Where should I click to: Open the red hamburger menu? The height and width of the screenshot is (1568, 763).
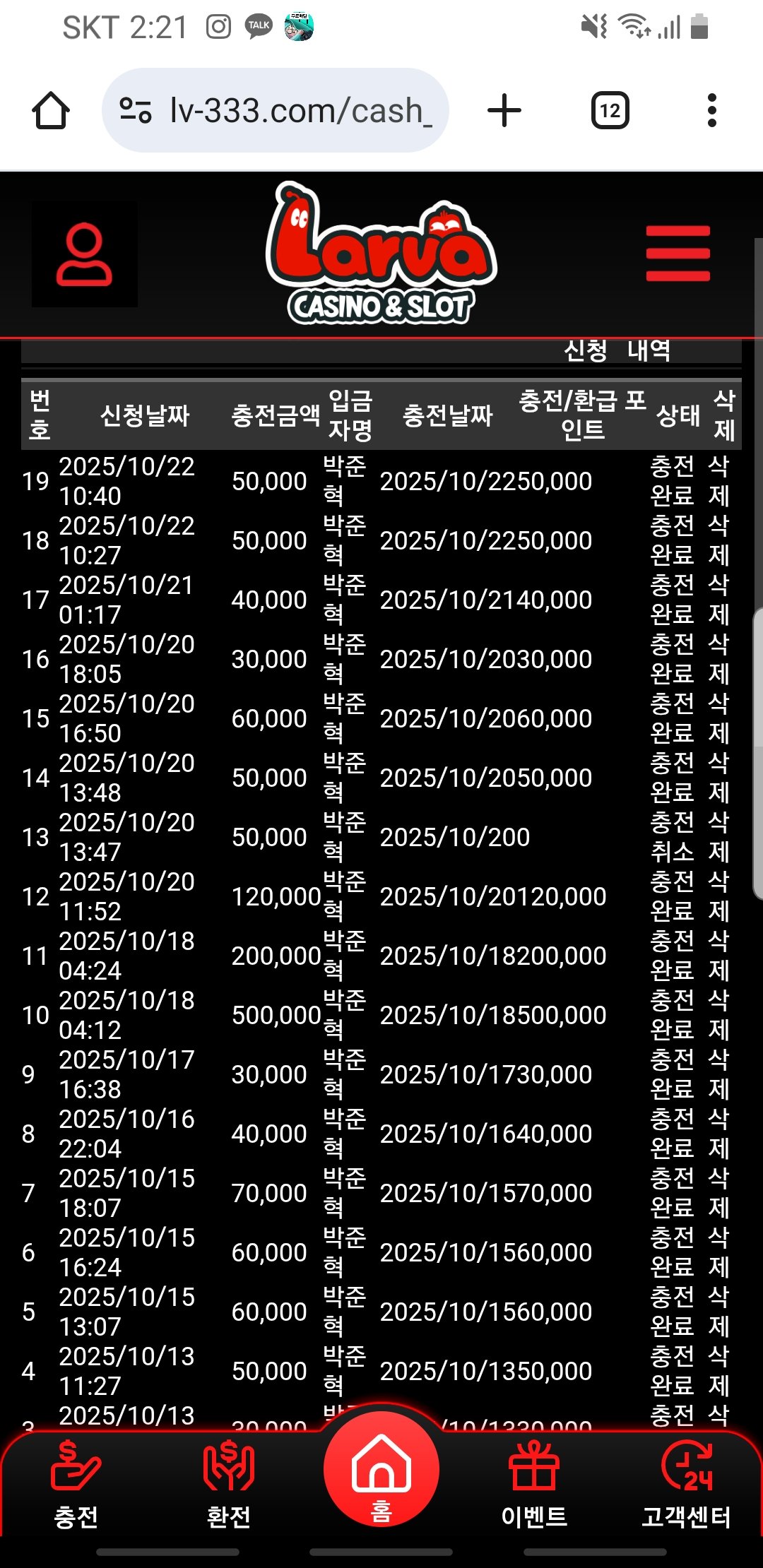(x=678, y=254)
